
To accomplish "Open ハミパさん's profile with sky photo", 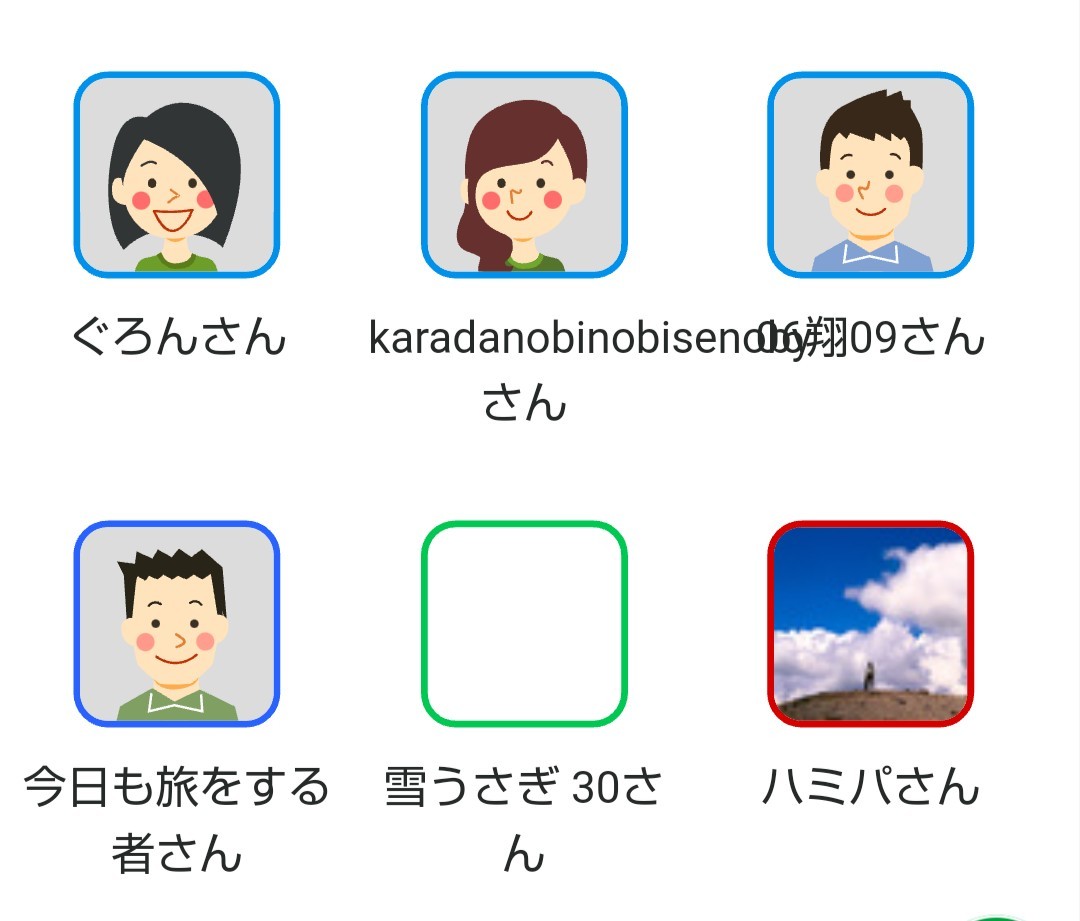I will pyautogui.click(x=871, y=623).
